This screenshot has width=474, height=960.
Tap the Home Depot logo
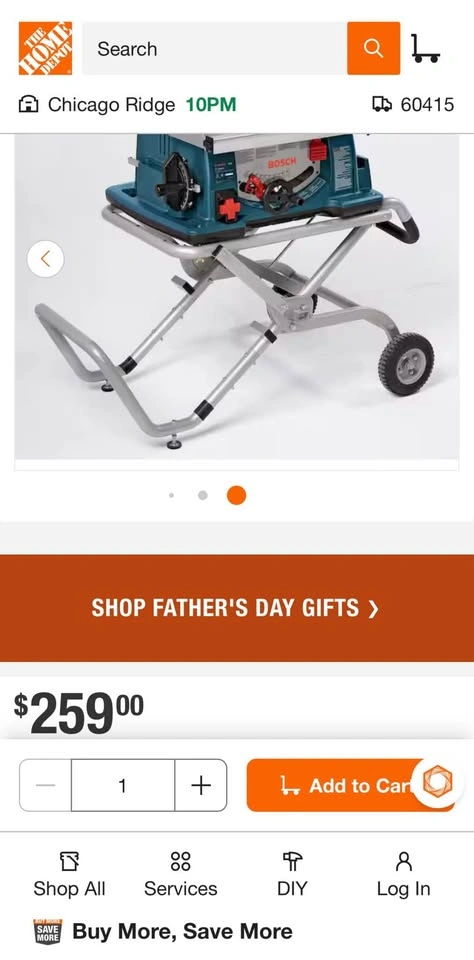point(45,48)
